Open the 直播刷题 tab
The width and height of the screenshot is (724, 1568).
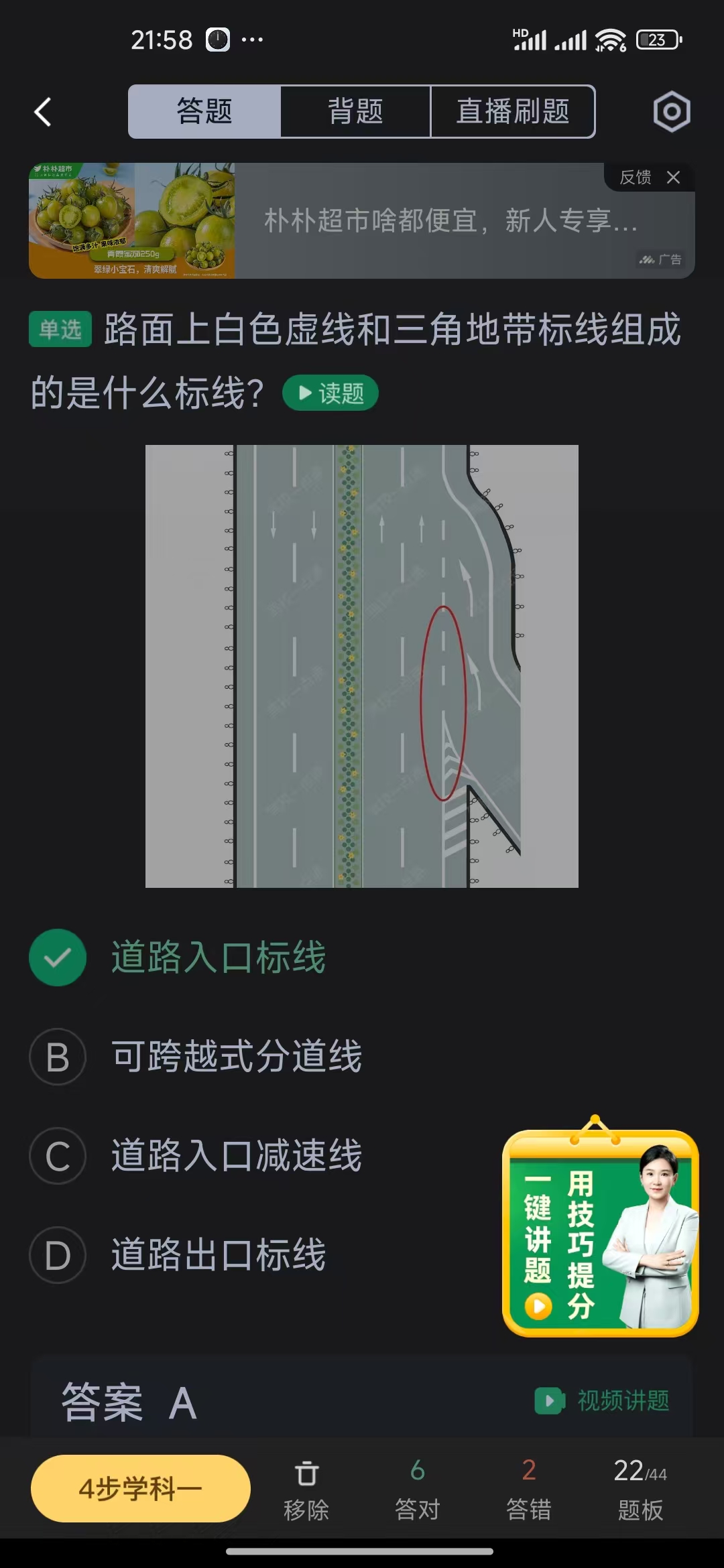coord(512,111)
